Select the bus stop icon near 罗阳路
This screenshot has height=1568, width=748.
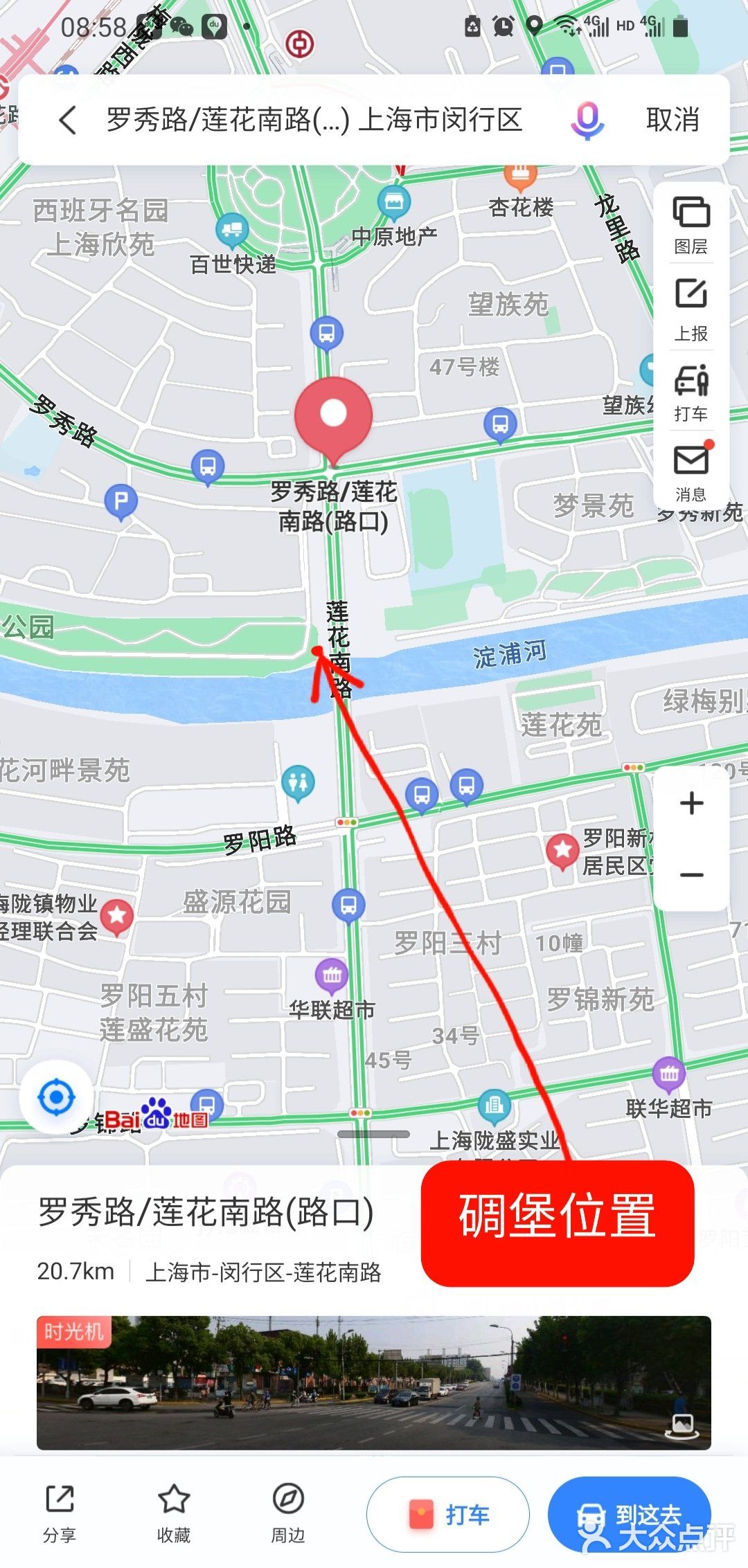tap(348, 903)
